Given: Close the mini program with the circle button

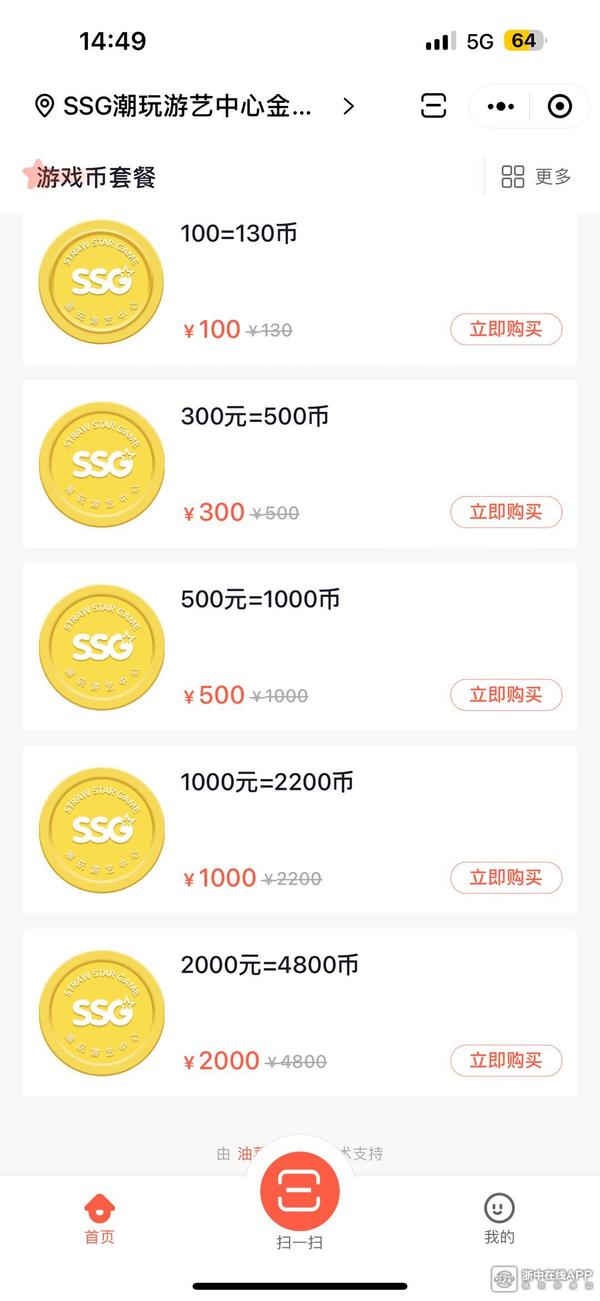Looking at the screenshot, I should [560, 106].
